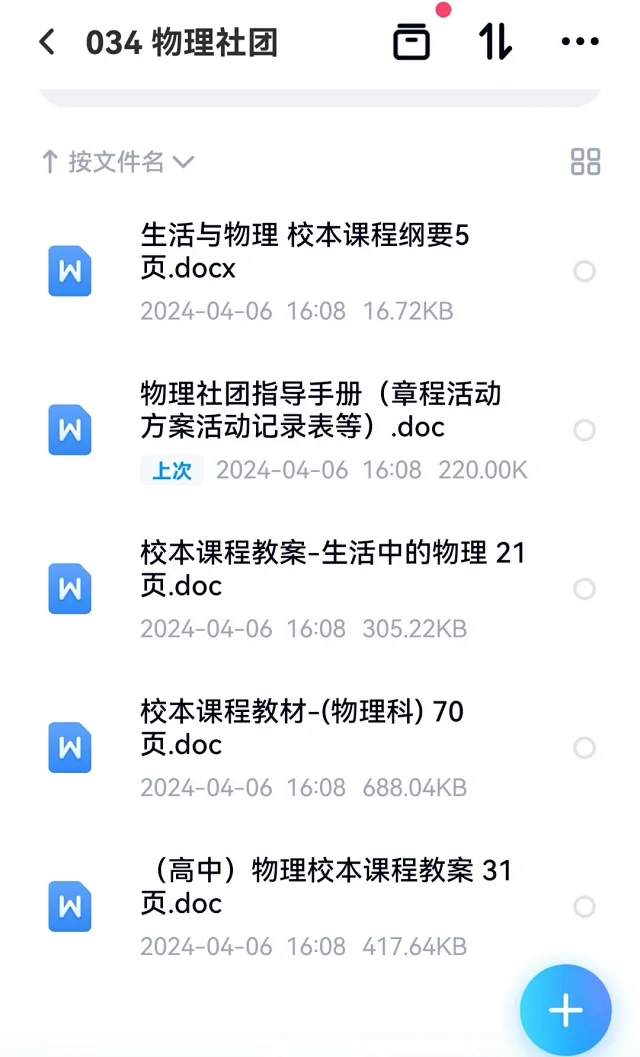Open 校本课程教案-生活中的物理 21页.doc
Image resolution: width=640 pixels, height=1057 pixels.
tap(332, 569)
